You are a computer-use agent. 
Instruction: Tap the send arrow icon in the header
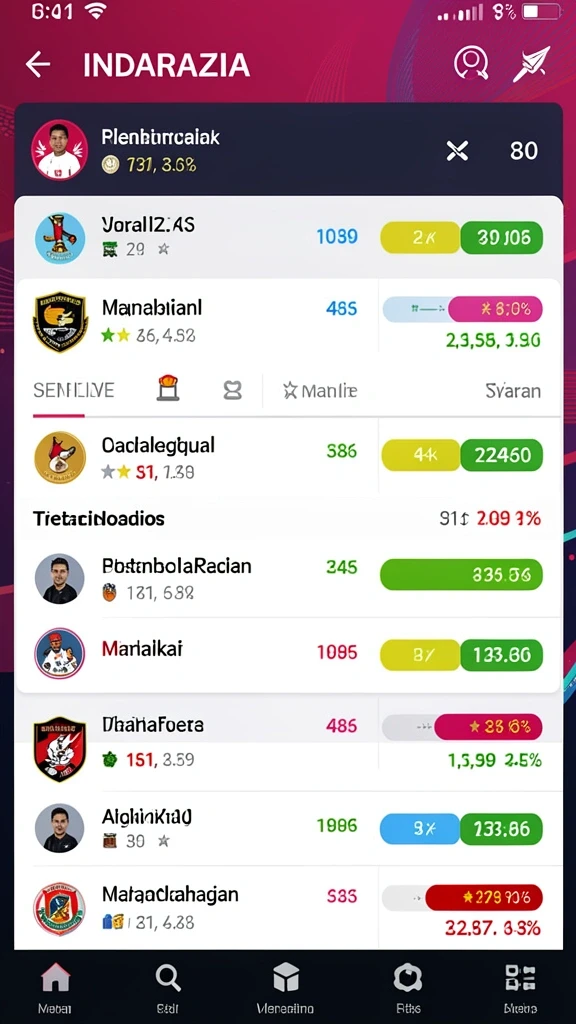pyautogui.click(x=531, y=63)
